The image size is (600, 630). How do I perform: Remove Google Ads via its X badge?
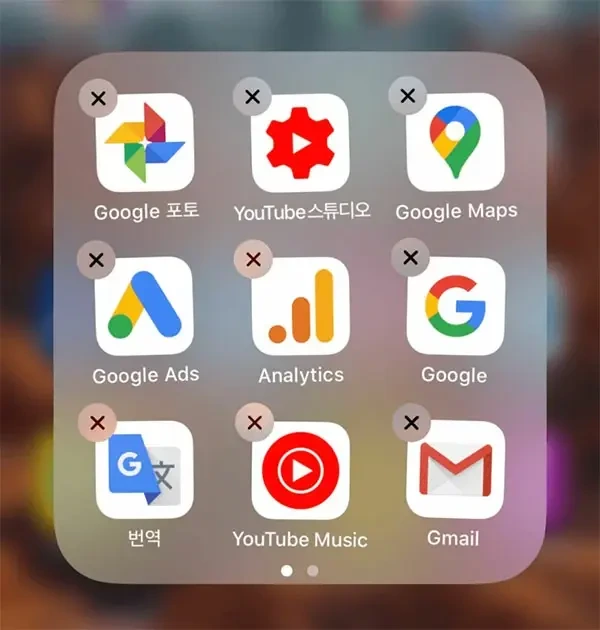(97, 260)
